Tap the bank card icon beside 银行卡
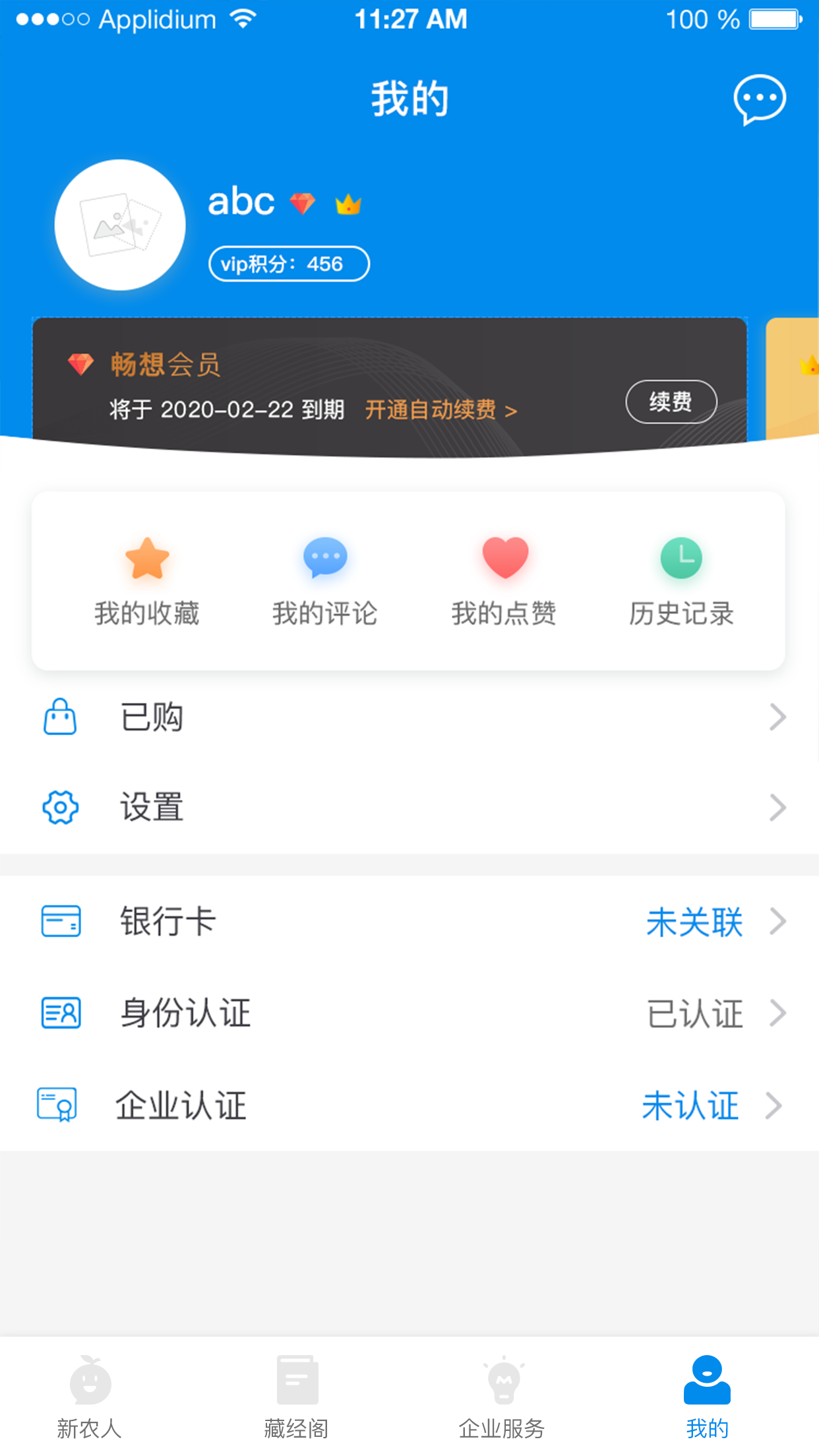 point(59,922)
